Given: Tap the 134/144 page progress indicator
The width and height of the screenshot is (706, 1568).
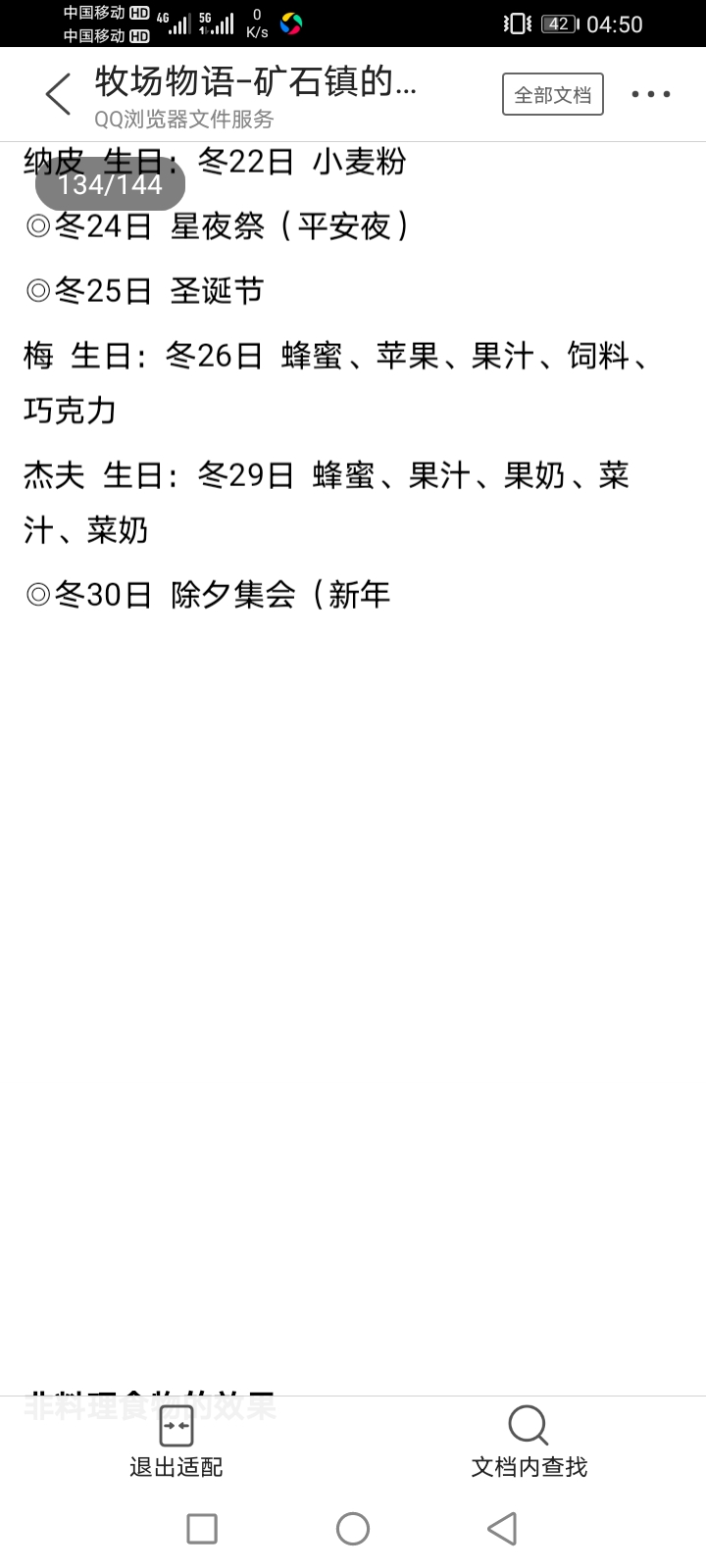Looking at the screenshot, I should 111,184.
